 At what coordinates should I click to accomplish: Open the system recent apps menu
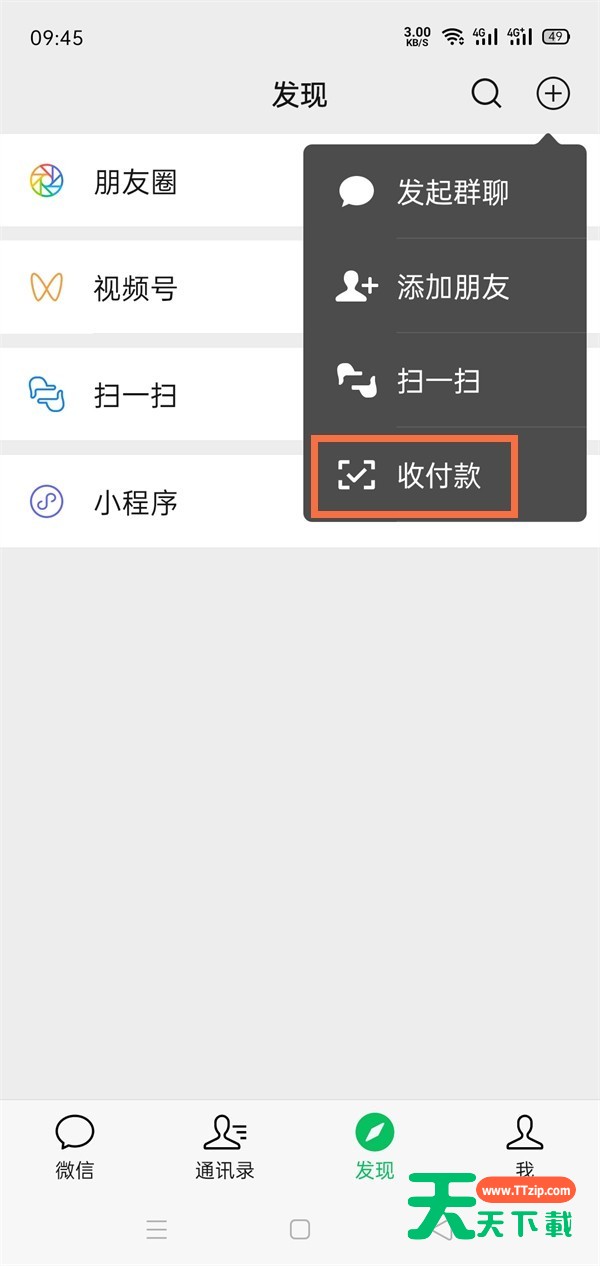click(156, 1229)
